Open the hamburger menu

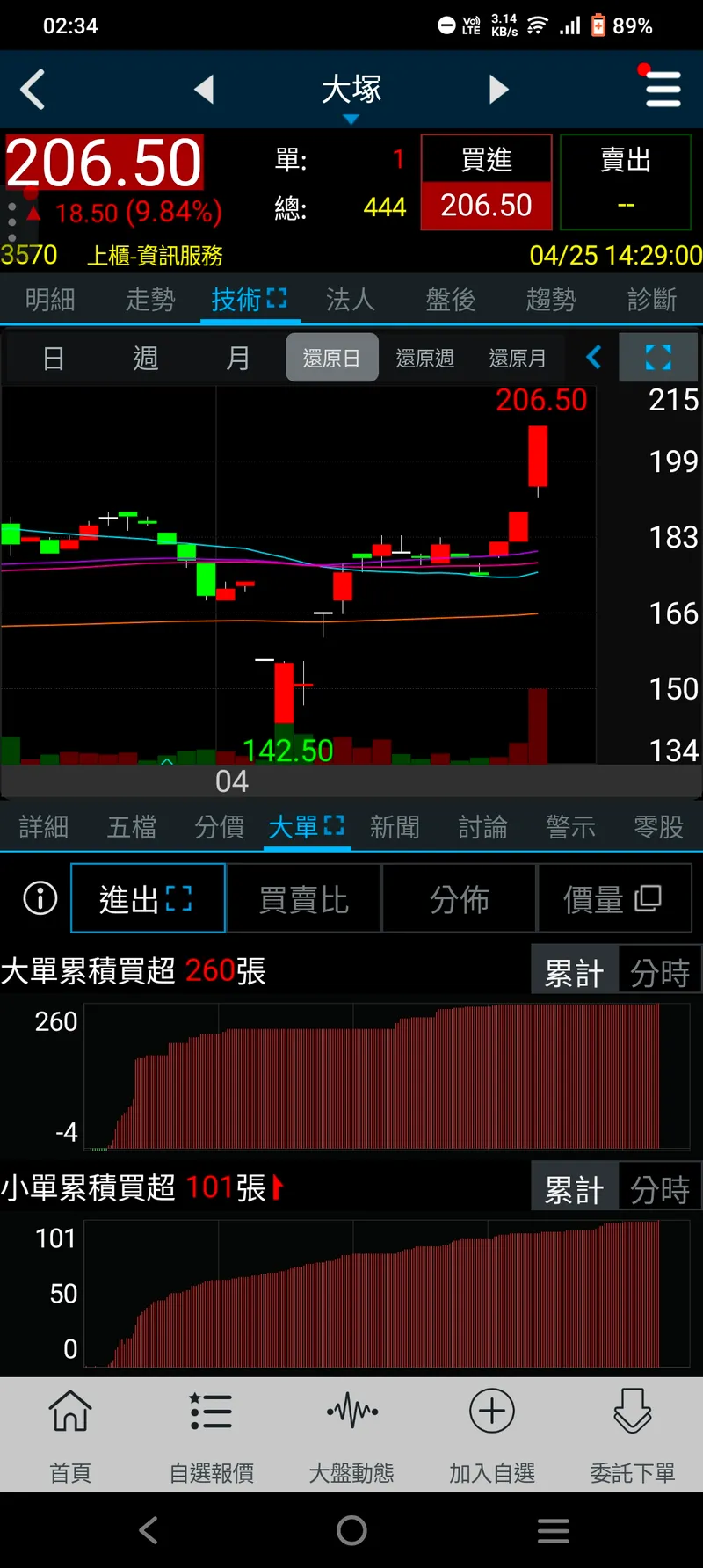point(663,90)
